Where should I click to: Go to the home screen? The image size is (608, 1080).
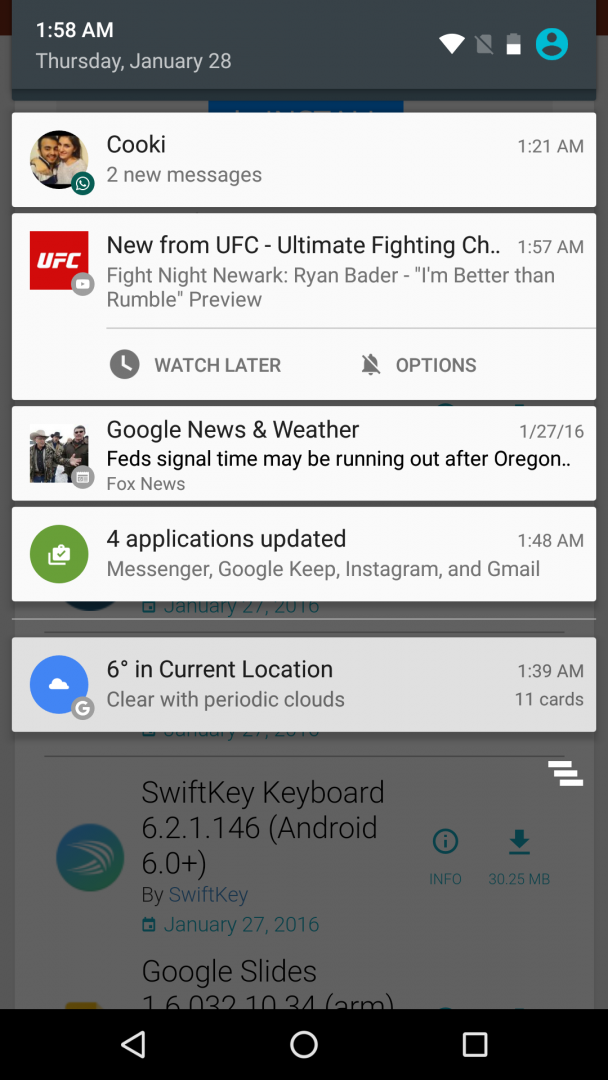pyautogui.click(x=304, y=1045)
